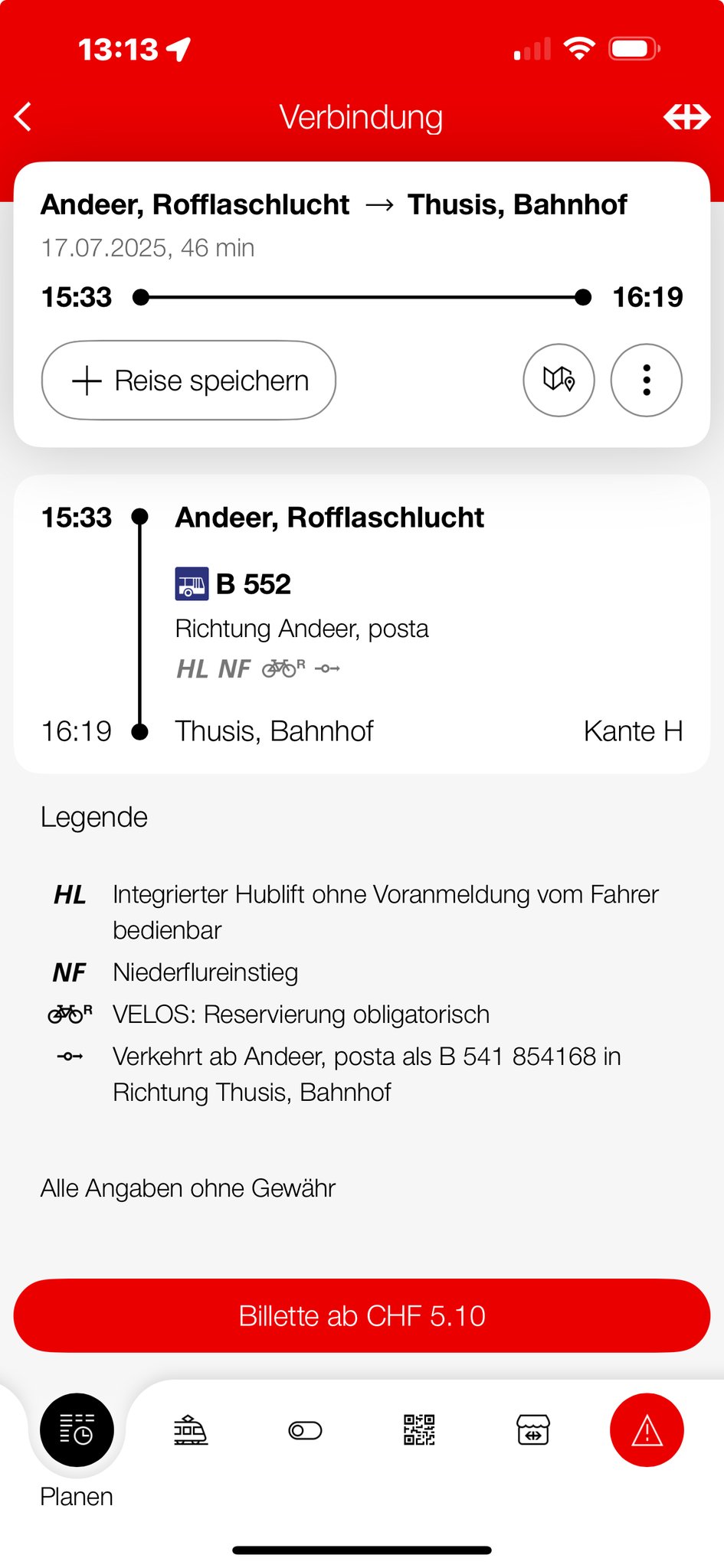This screenshot has height=1568, width=724.
Task: Open the QR code tickets tab
Action: pos(419,1430)
